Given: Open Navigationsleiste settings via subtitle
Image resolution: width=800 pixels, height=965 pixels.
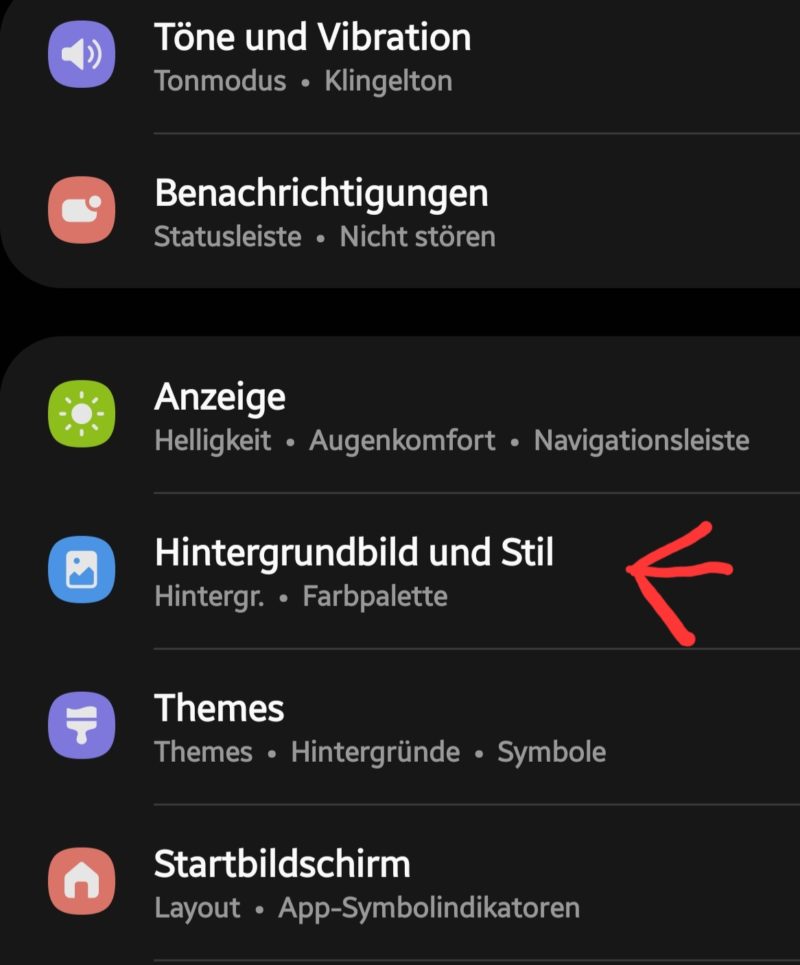Looking at the screenshot, I should click(640, 440).
